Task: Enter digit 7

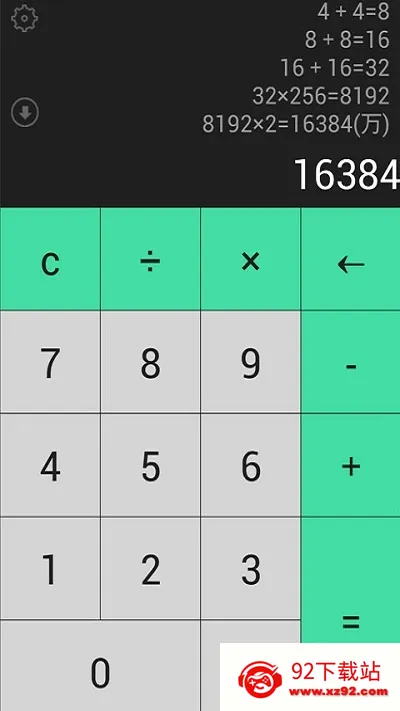Action: point(50,362)
